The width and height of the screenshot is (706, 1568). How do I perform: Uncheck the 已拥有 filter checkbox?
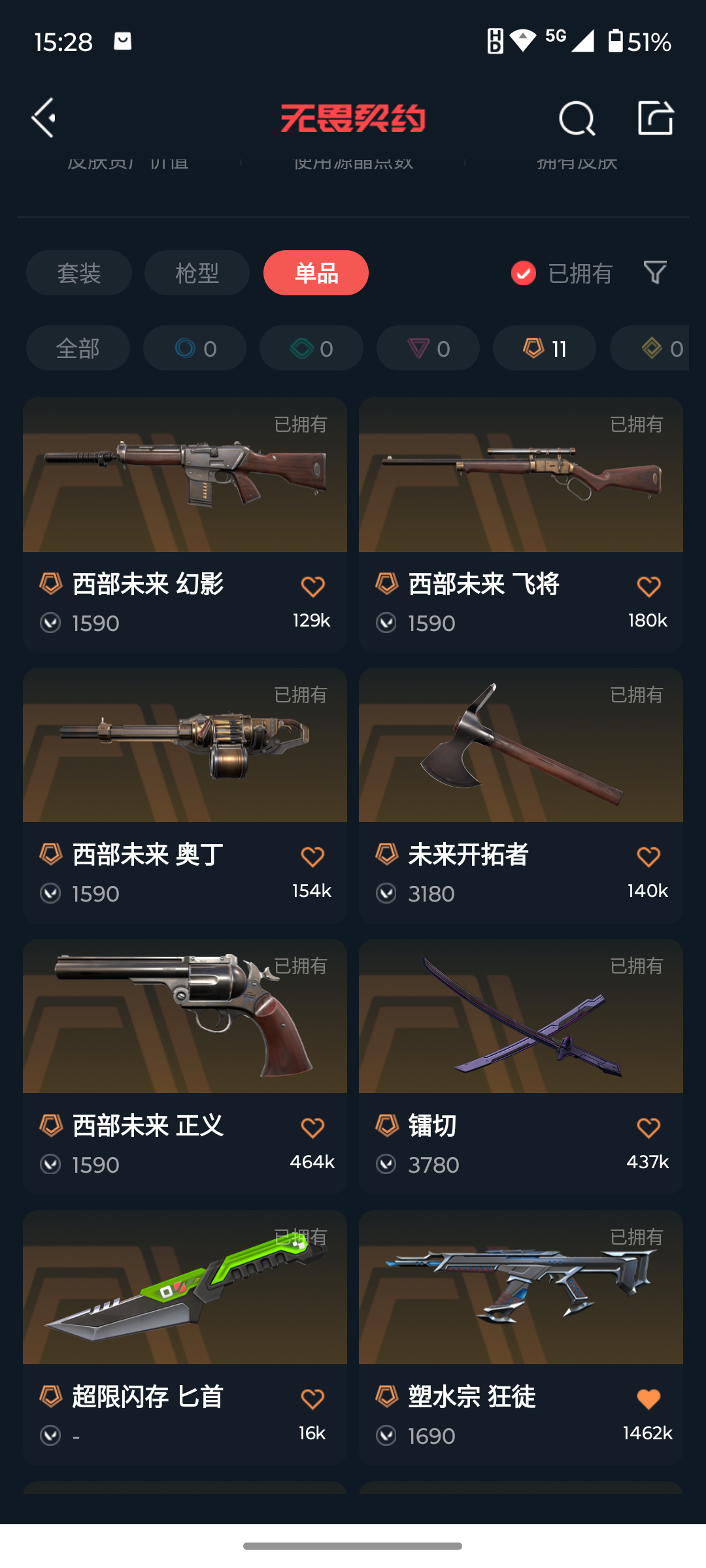point(523,273)
